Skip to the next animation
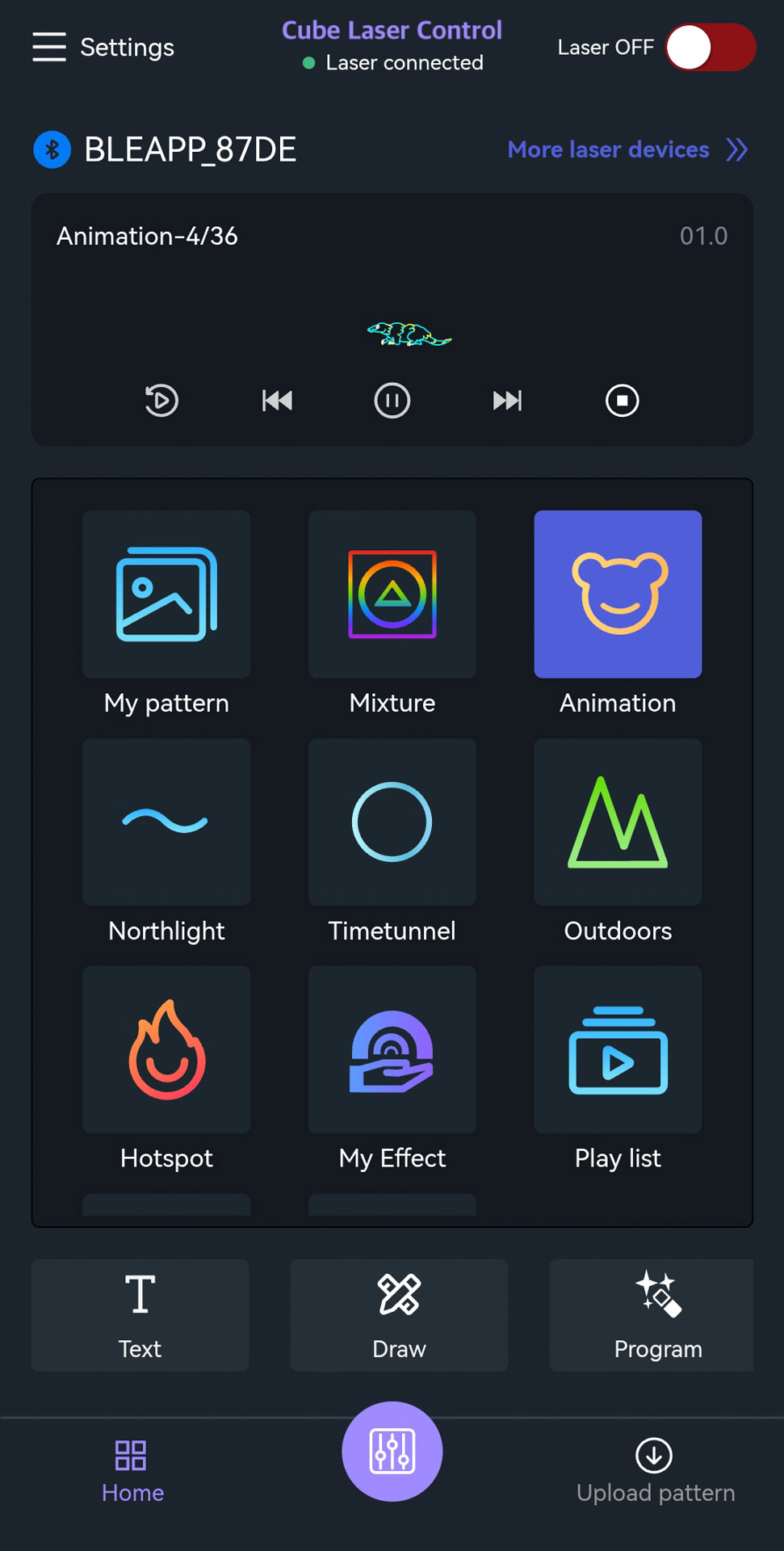784x1551 pixels. pyautogui.click(x=507, y=401)
